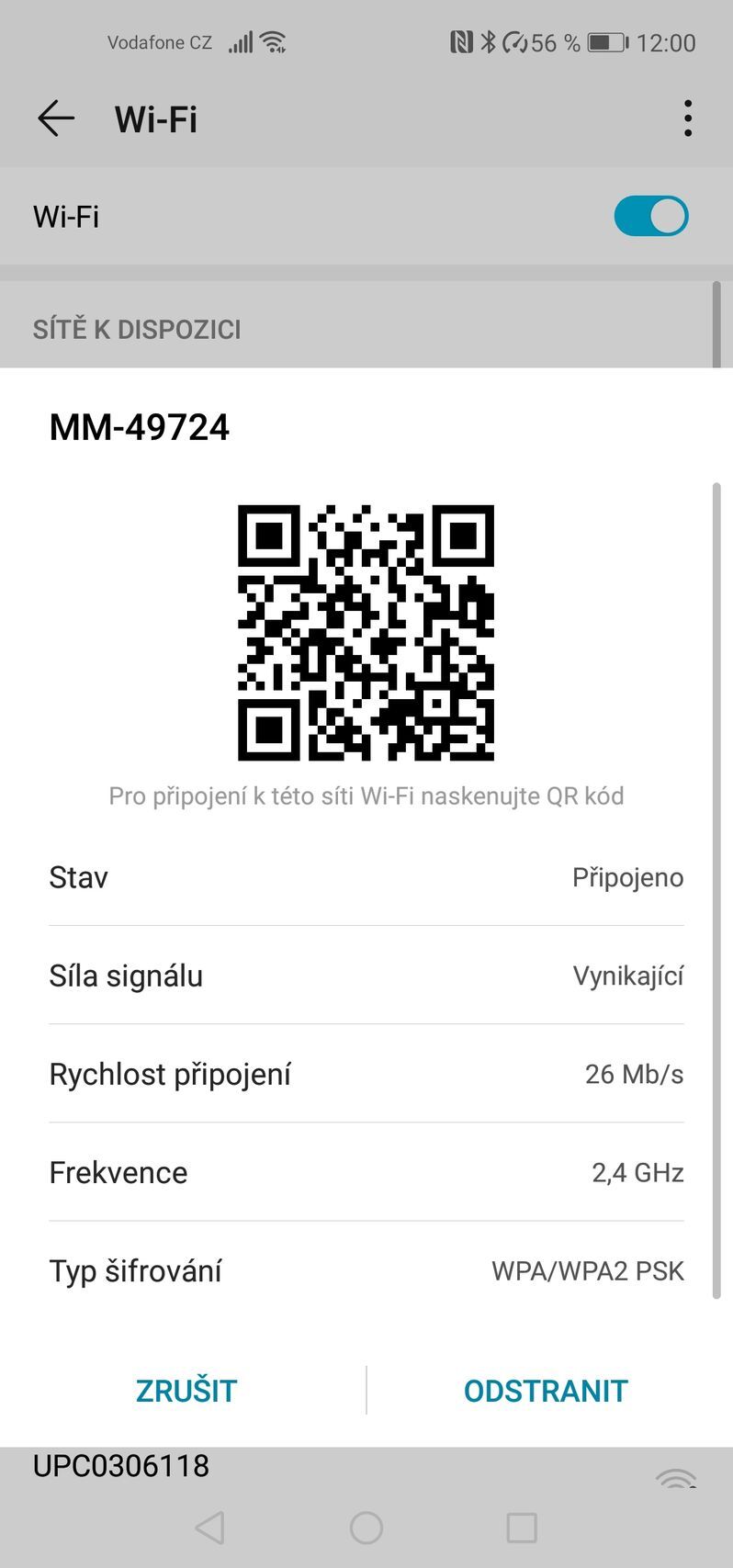733x1568 pixels.
Task: Remove the network with ODSTRANIT
Action: [x=546, y=1391]
